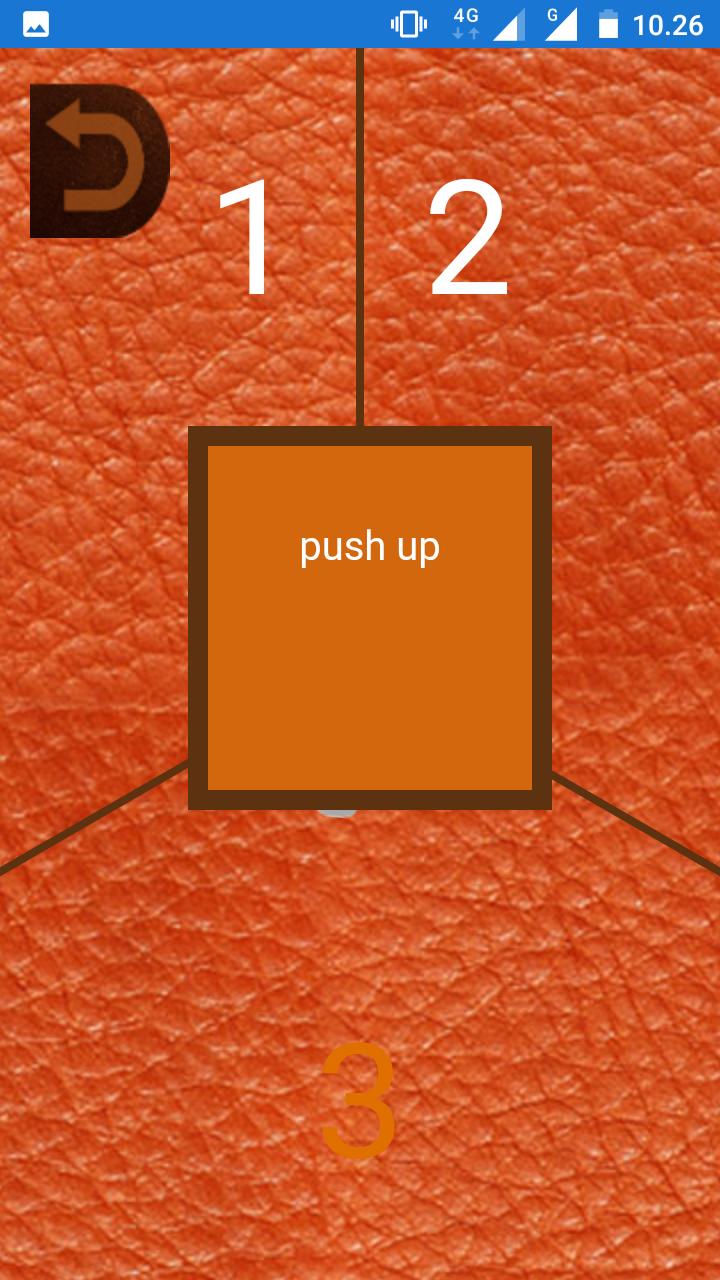Select section number 3
The width and height of the screenshot is (720, 1280).
click(358, 1100)
